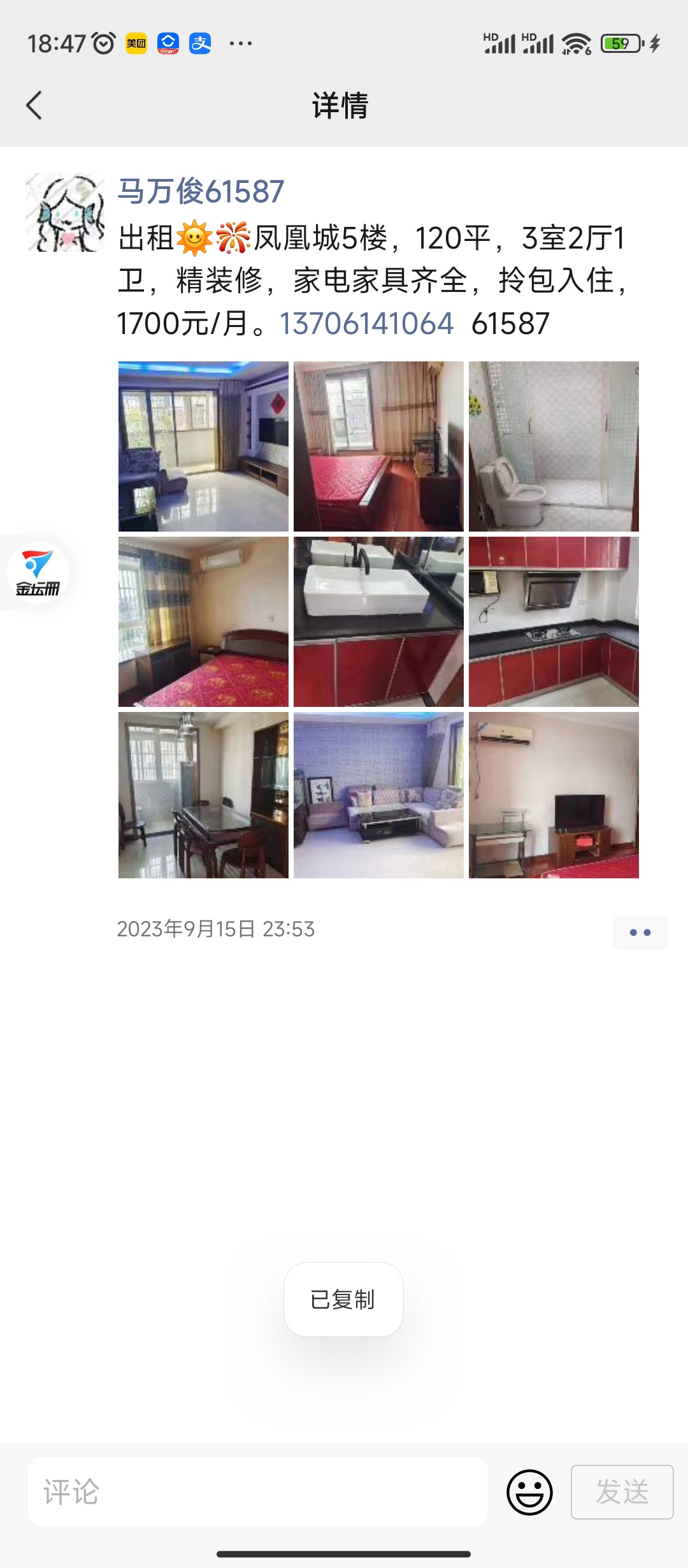This screenshot has height=1568, width=688.
Task: Open poster name 马万俊61587
Action: coord(201,191)
